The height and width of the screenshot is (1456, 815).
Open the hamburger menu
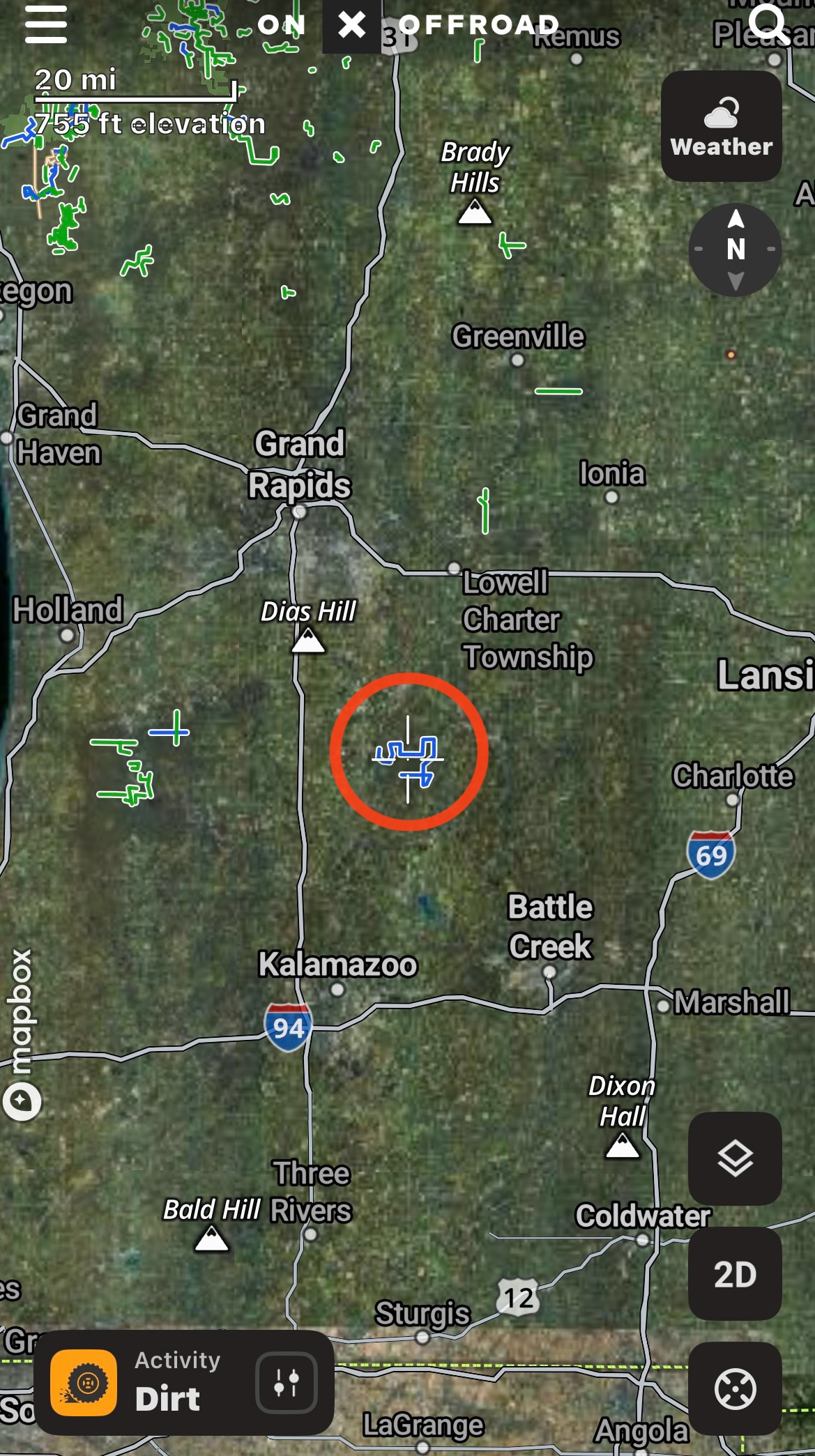tap(46, 24)
